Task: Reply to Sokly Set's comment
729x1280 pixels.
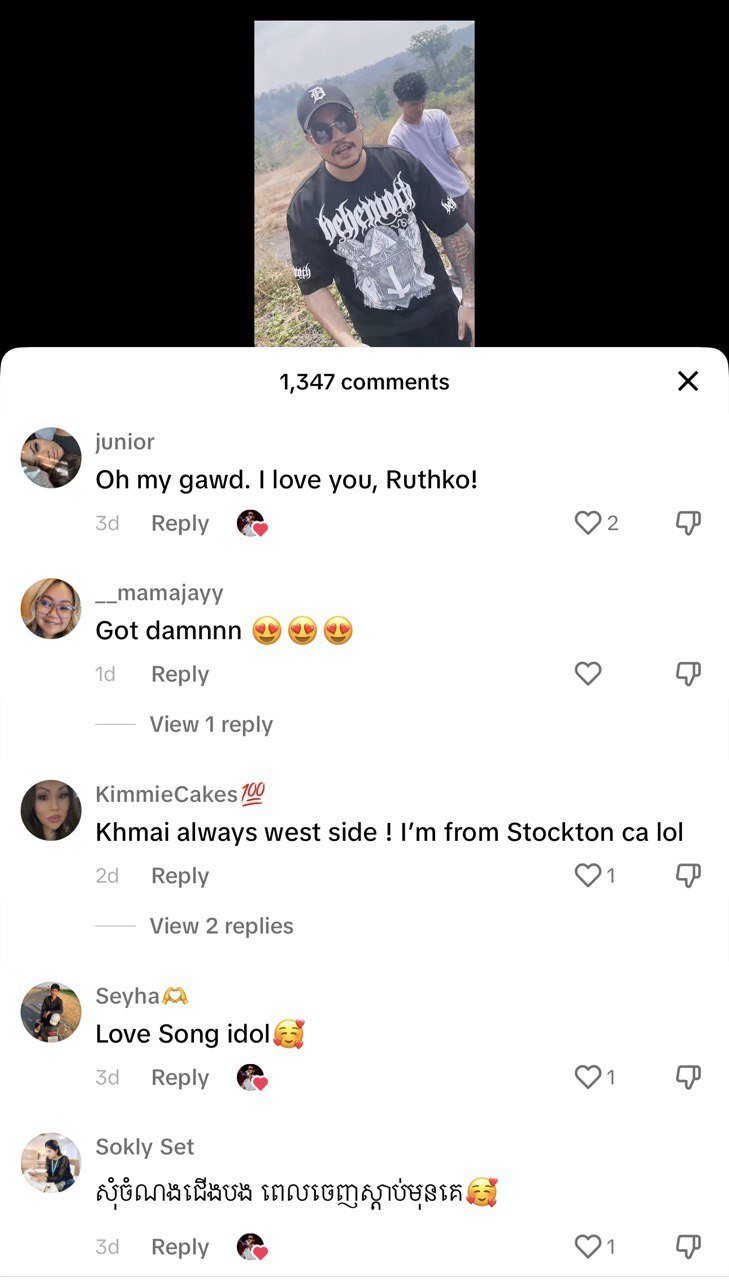Action: 180,1247
